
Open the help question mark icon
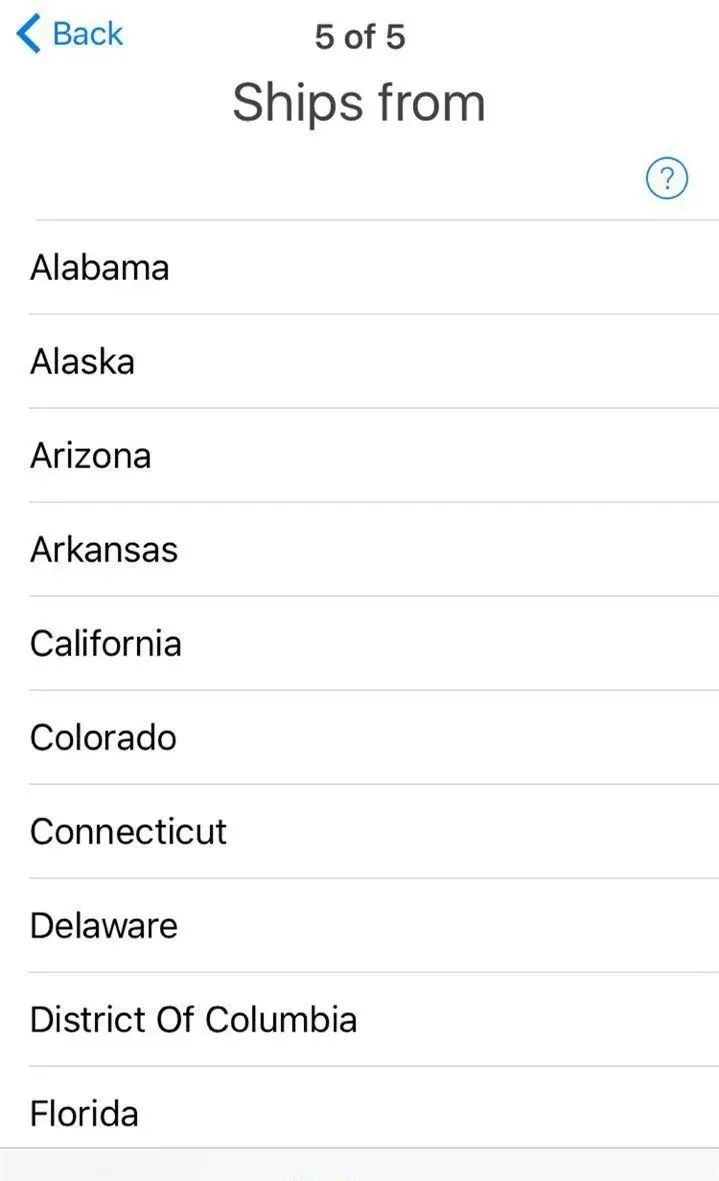click(667, 180)
